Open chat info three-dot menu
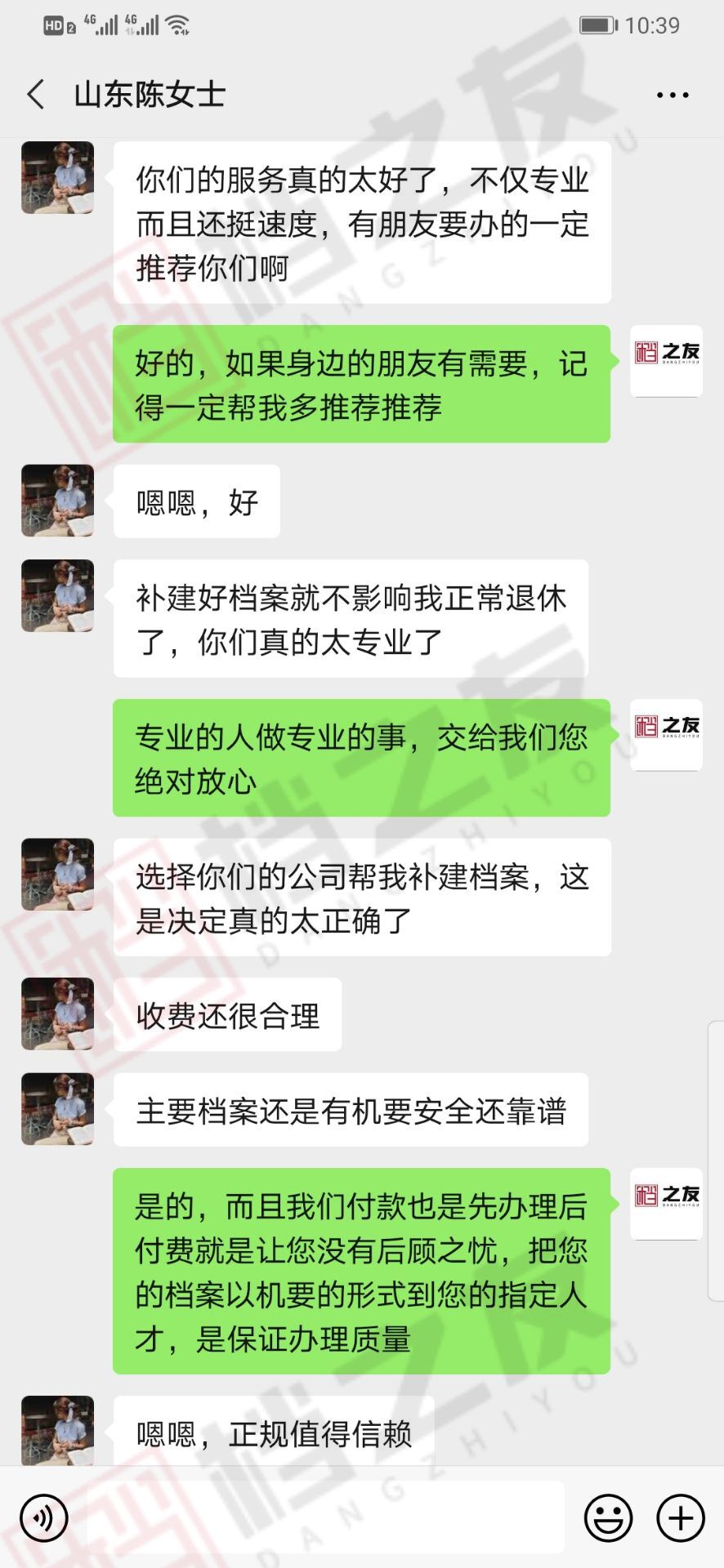The image size is (724, 1568). [x=672, y=96]
